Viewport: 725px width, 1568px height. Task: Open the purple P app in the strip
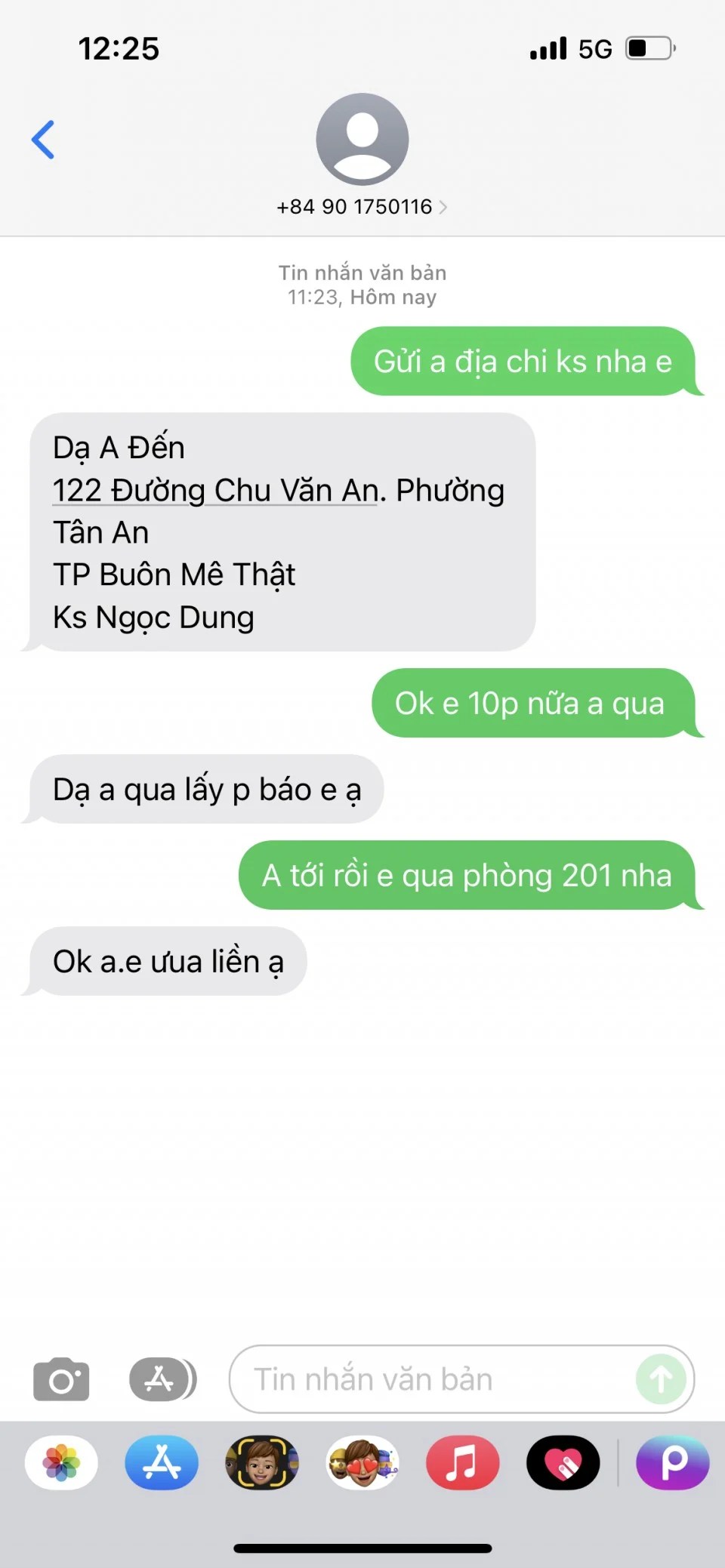tap(673, 1462)
